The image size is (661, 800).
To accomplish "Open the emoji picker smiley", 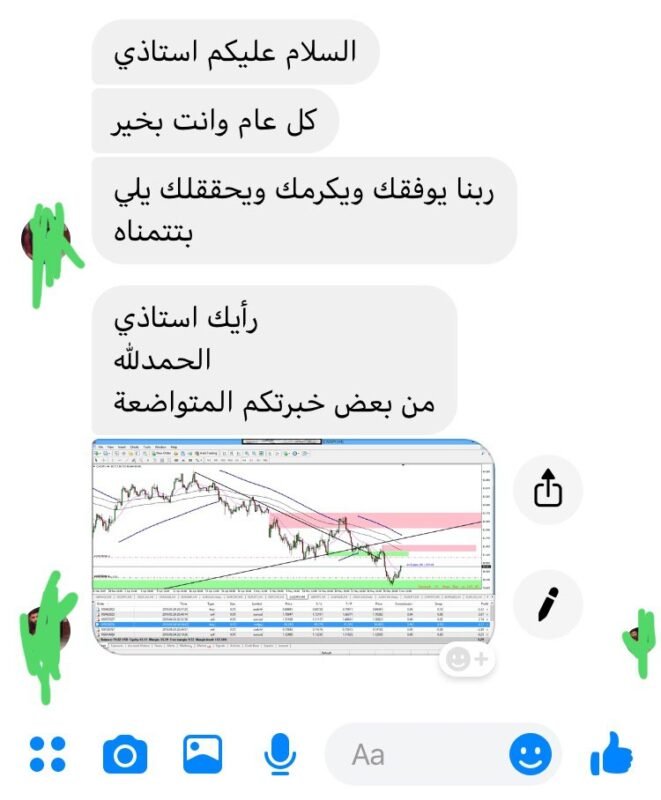I will [x=530, y=754].
